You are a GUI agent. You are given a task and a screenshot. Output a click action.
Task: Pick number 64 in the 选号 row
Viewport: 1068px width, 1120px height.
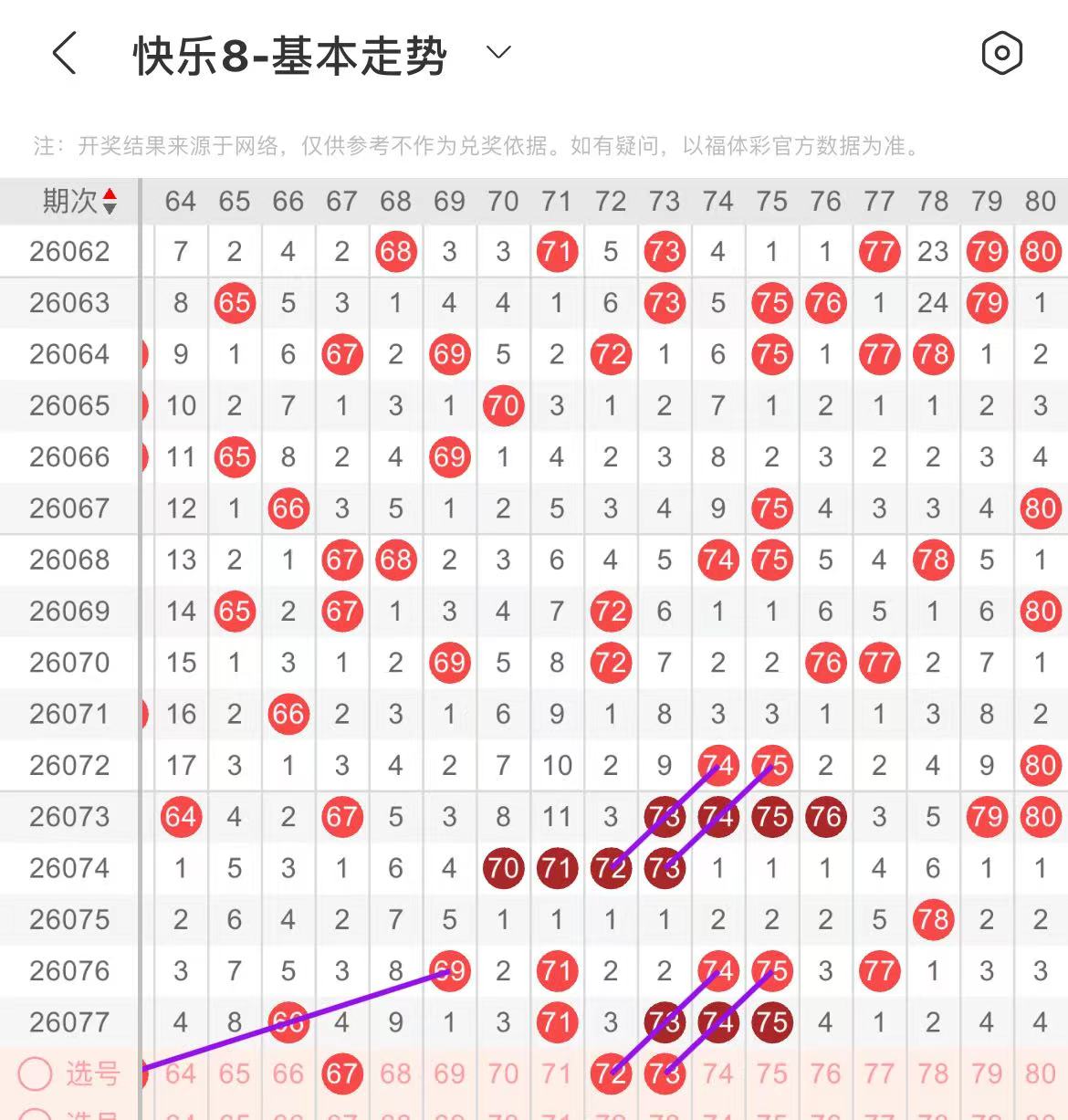[181, 1073]
